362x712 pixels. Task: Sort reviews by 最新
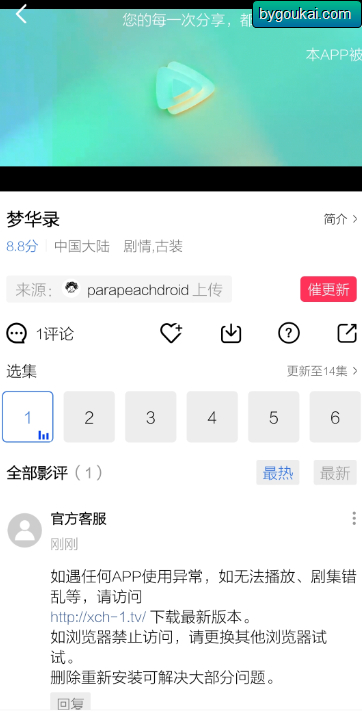pos(335,473)
